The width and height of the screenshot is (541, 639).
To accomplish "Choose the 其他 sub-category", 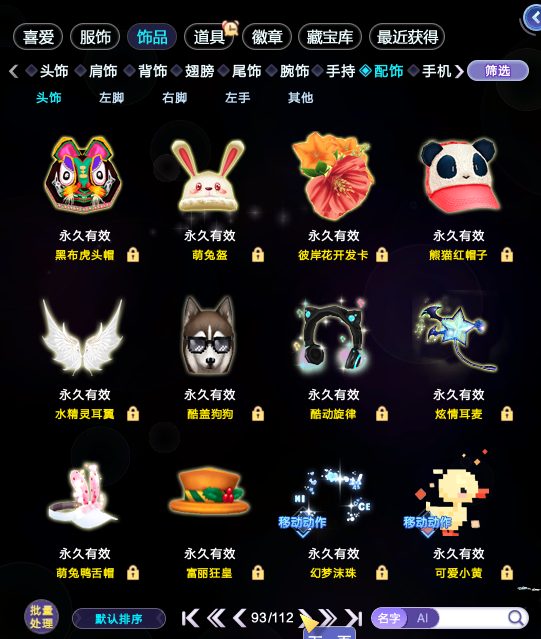I will (x=301, y=97).
